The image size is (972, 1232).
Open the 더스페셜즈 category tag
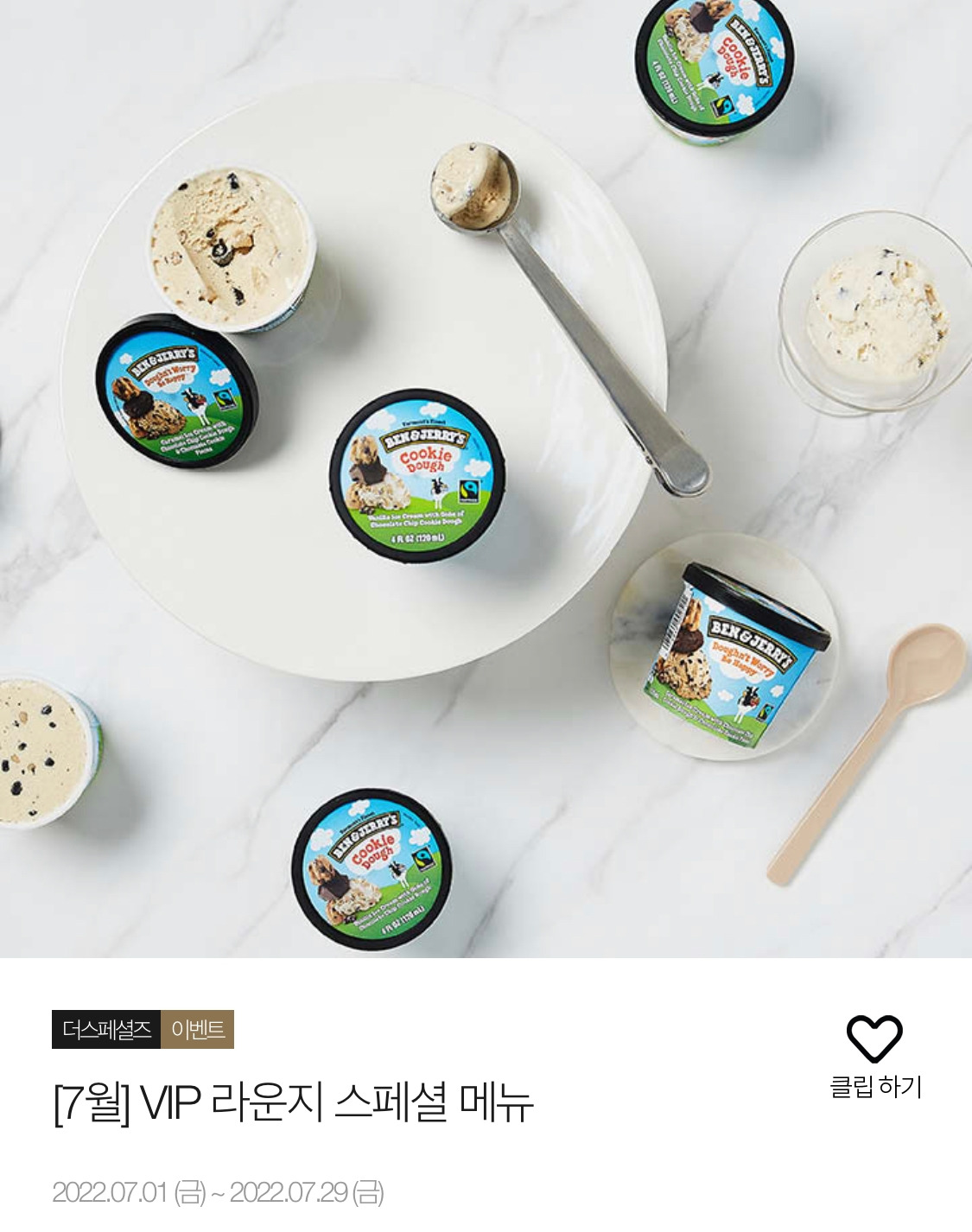tap(106, 1029)
